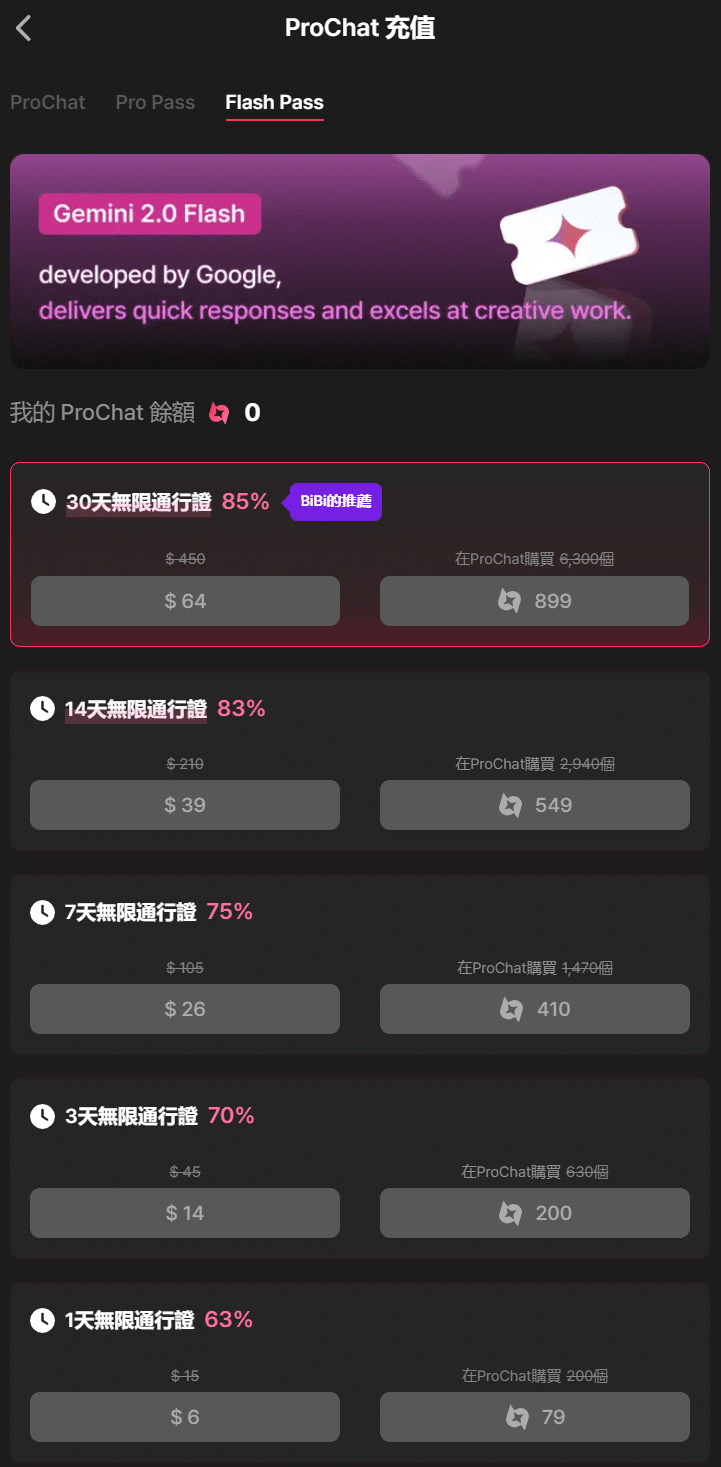Select the Flash Pass tab

[x=274, y=102]
